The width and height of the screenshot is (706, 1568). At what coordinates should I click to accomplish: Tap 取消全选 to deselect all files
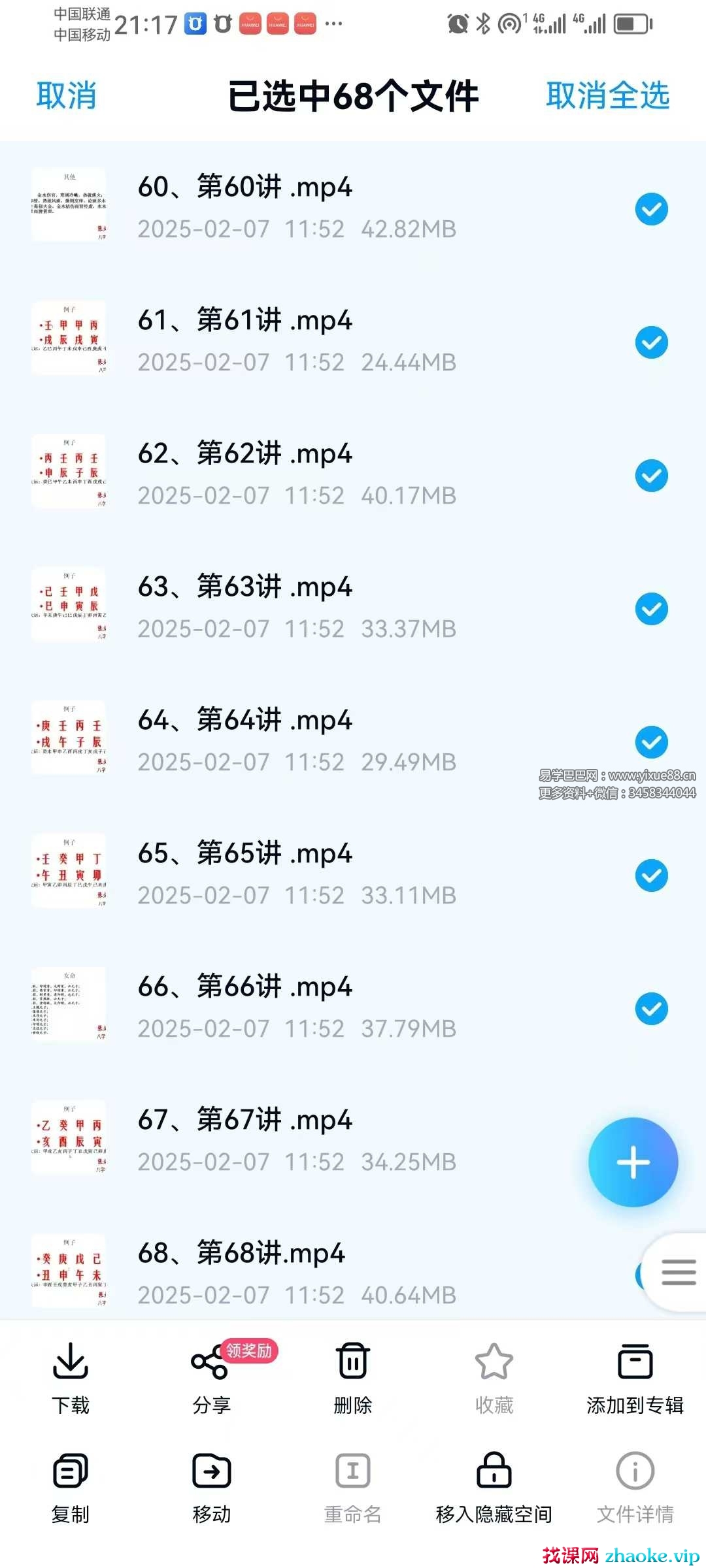[x=607, y=96]
